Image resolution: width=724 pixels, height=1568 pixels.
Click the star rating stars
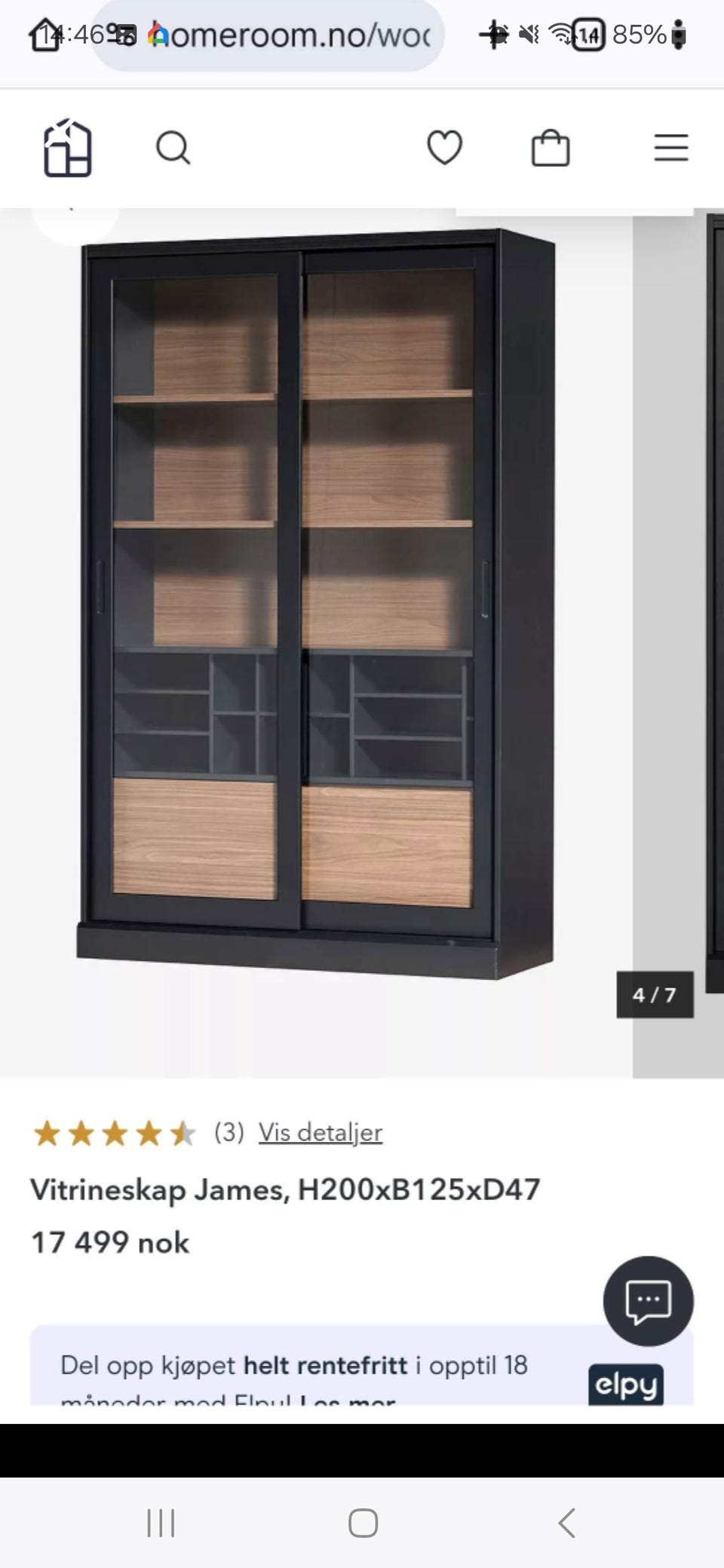tap(112, 1132)
